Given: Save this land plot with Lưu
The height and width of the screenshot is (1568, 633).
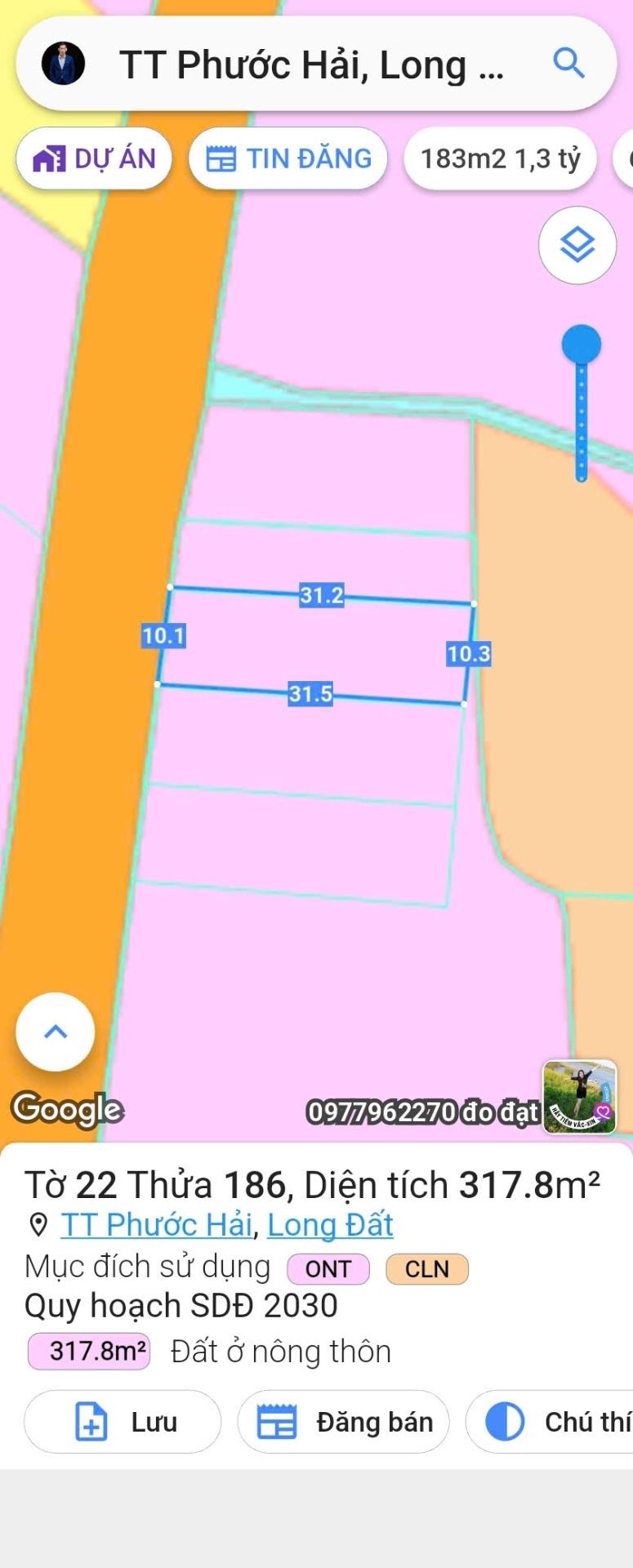Looking at the screenshot, I should coord(123,1422).
